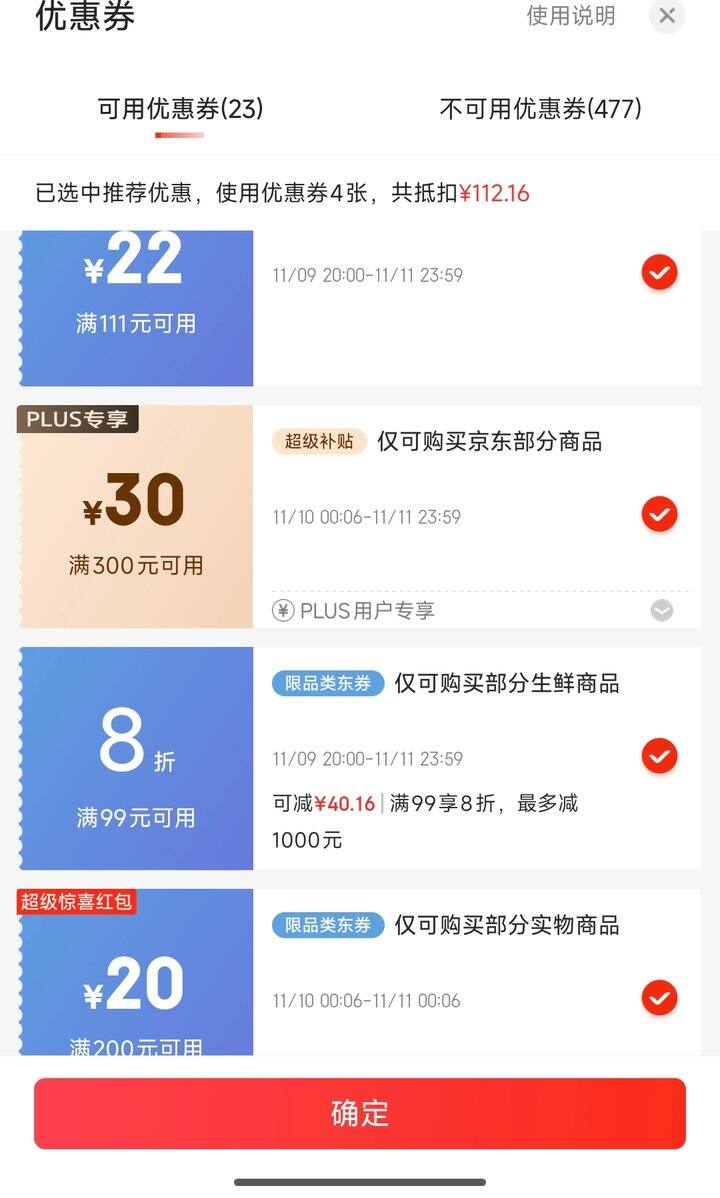
Task: Confirm selection with 确定 button
Action: click(x=360, y=1113)
